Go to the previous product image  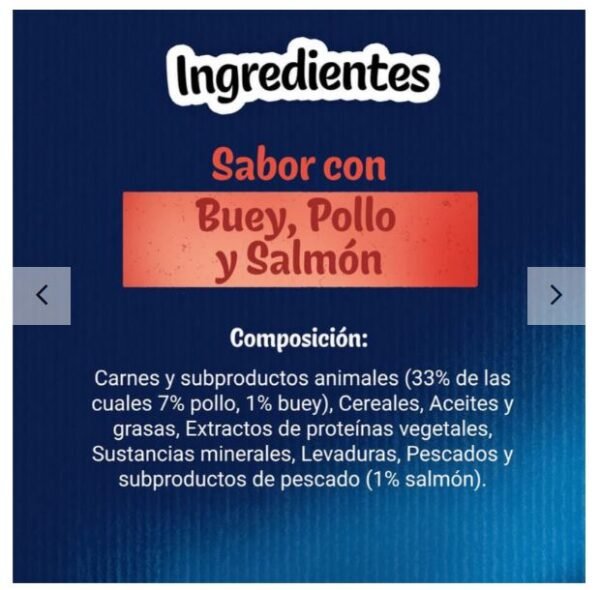click(42, 295)
